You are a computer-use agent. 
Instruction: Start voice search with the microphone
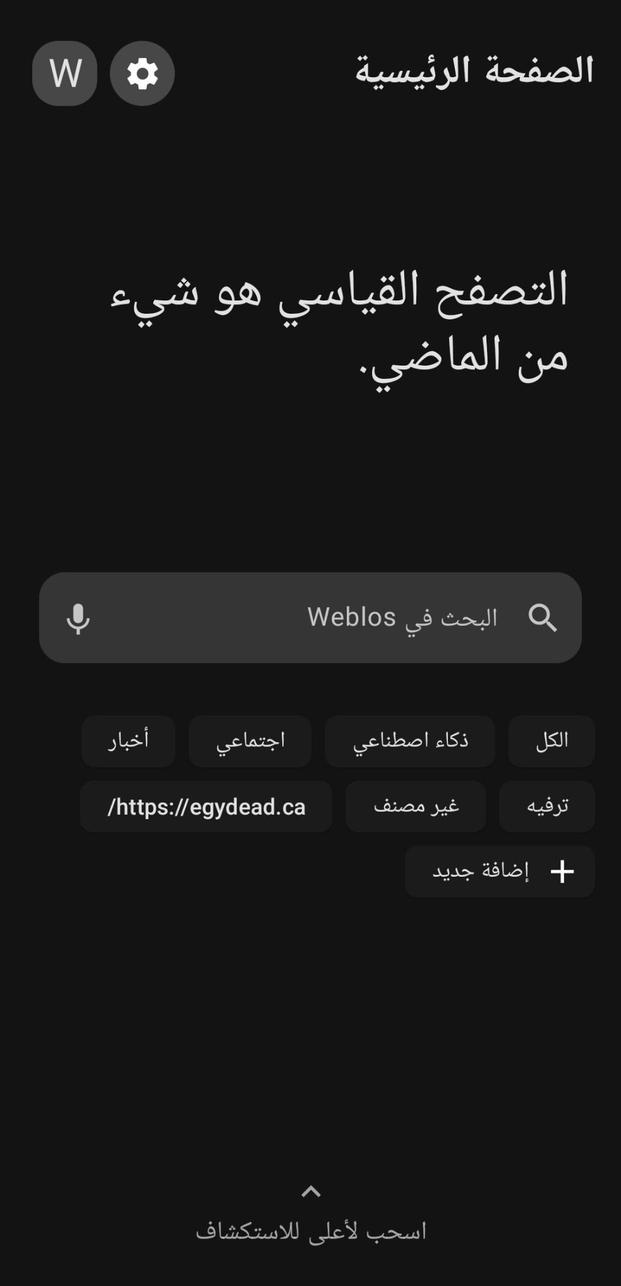[78, 618]
